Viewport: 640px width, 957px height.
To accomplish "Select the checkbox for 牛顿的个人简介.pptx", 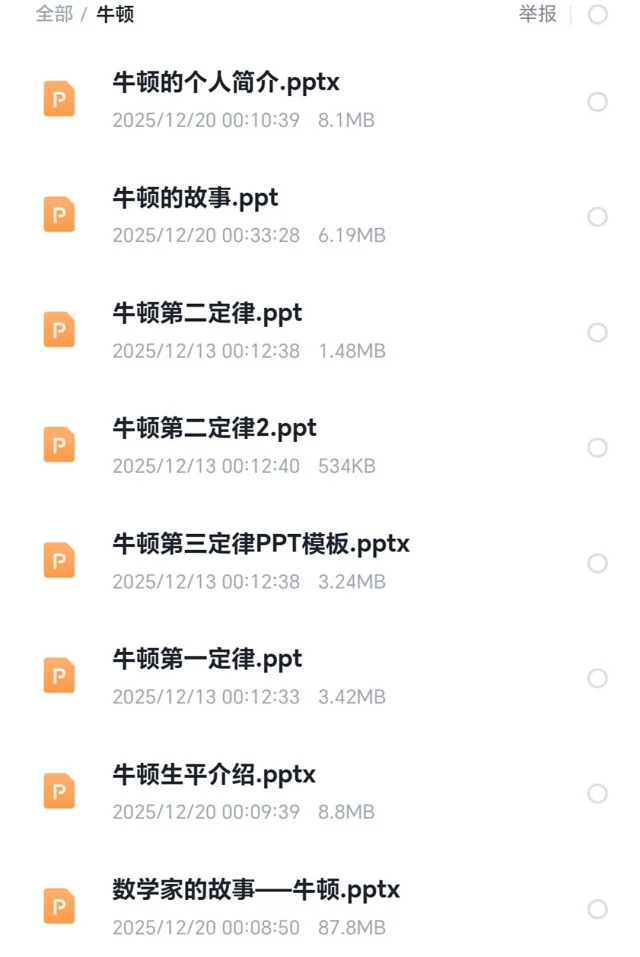I will [x=597, y=102].
